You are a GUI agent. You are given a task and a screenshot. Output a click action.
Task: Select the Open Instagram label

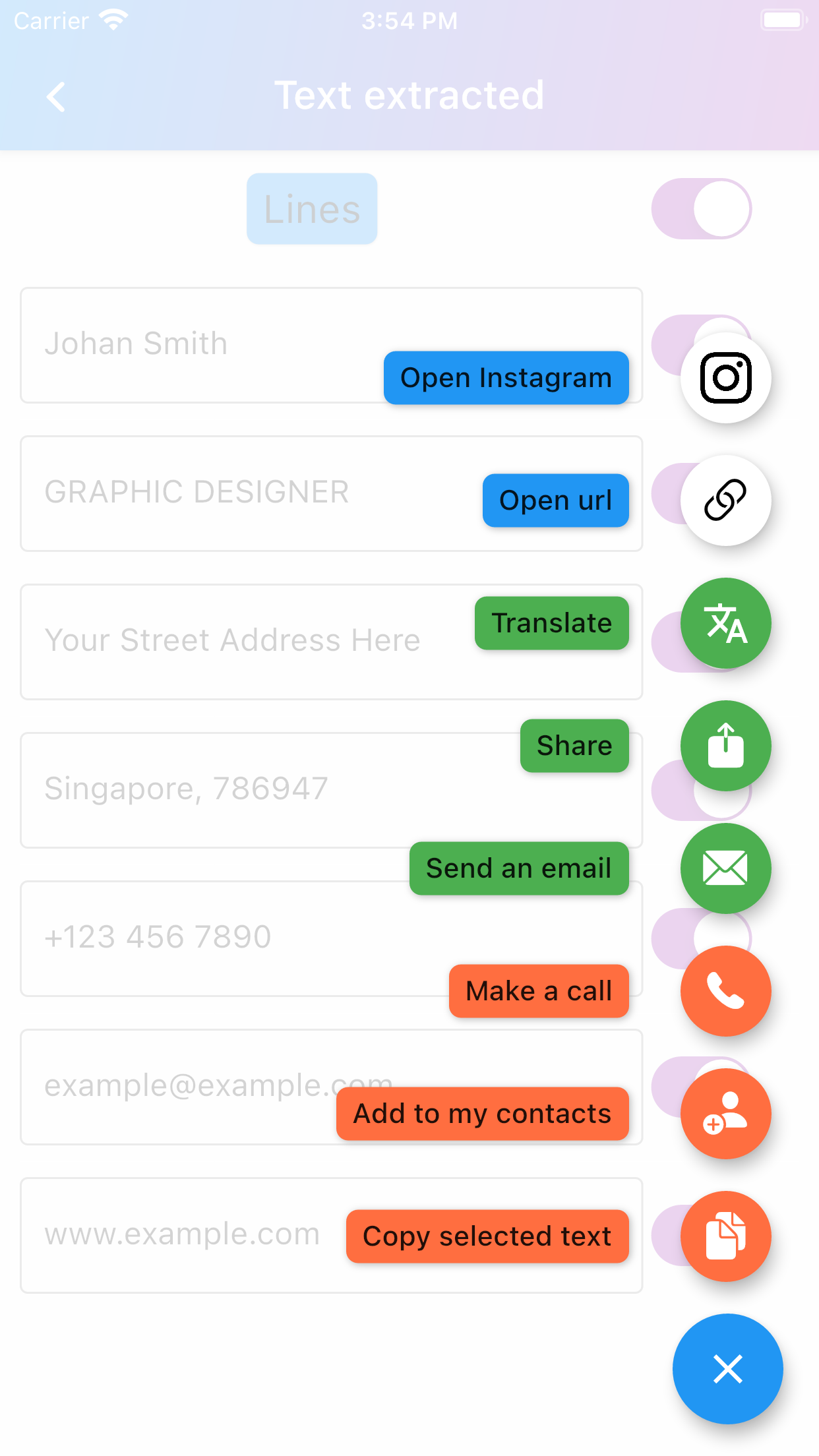pyautogui.click(x=506, y=378)
